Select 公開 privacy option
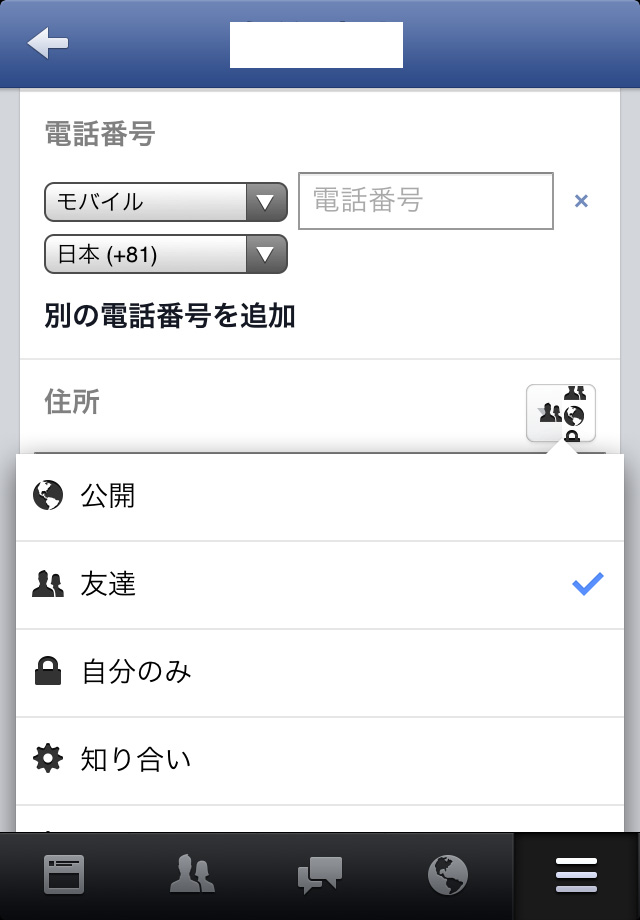Image resolution: width=640 pixels, height=920 pixels. pos(320,496)
